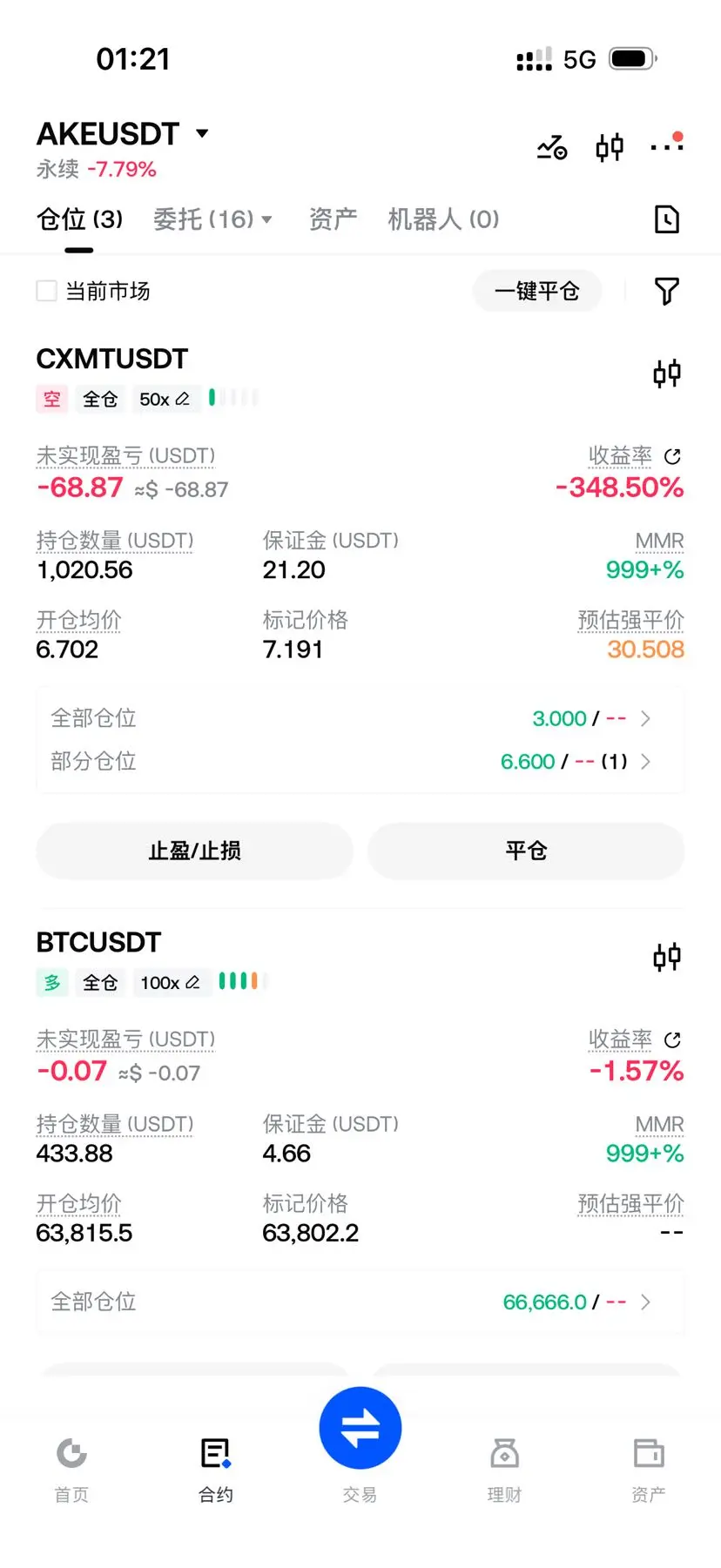Open the candlestick chart icon in header
The image size is (721, 1568).
610,147
